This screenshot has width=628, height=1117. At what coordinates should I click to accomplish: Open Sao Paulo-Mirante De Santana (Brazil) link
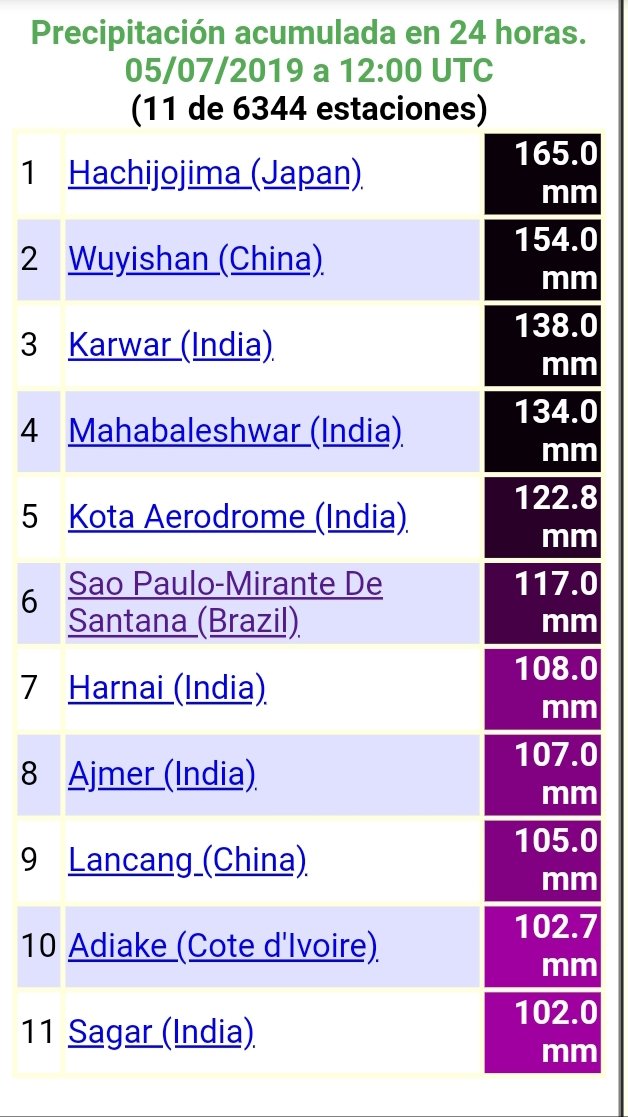(225, 603)
